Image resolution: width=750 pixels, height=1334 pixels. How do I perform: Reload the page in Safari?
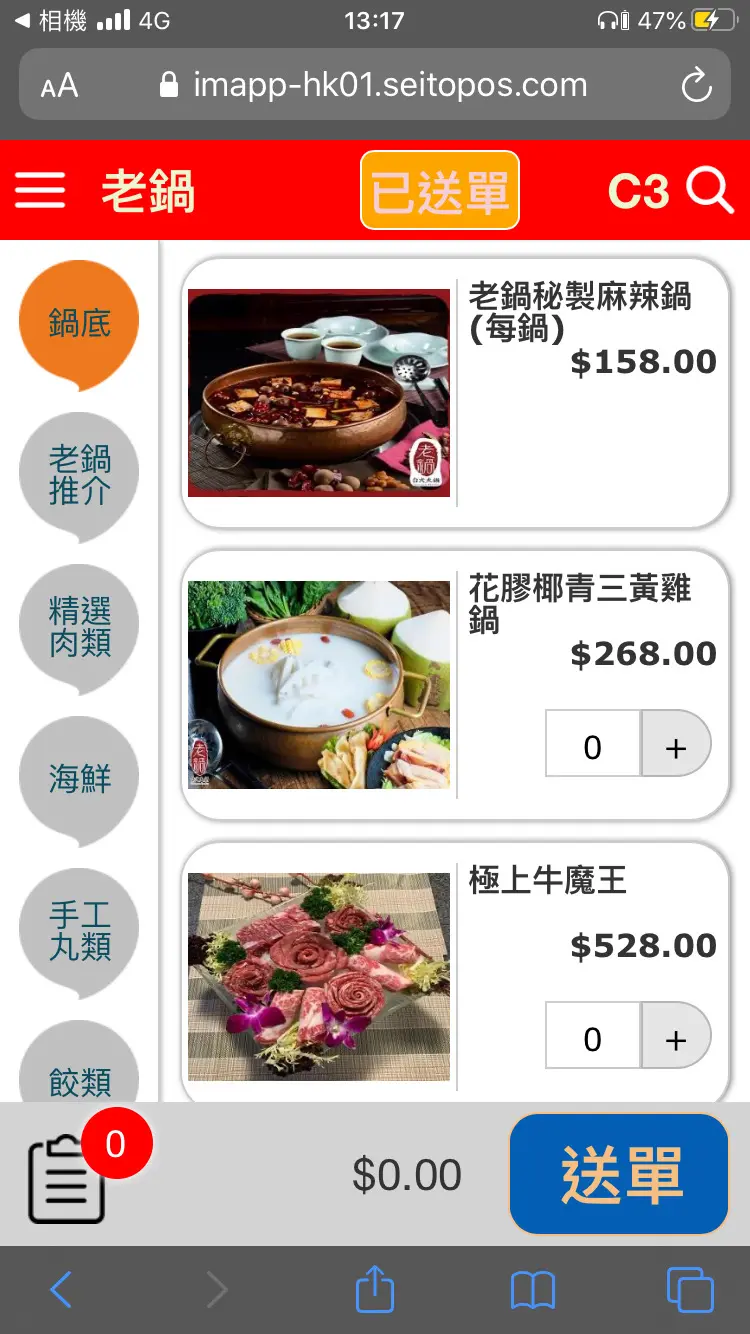point(696,85)
